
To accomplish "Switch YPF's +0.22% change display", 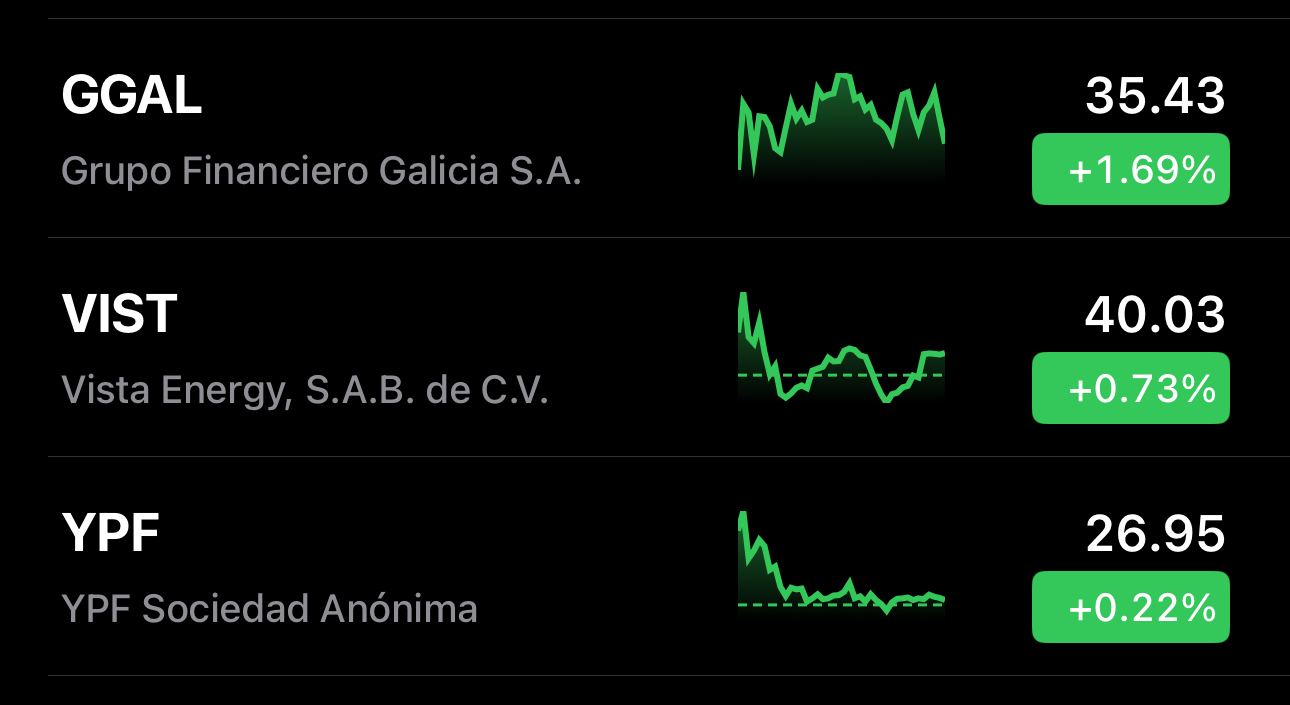I will pyautogui.click(x=1130, y=607).
